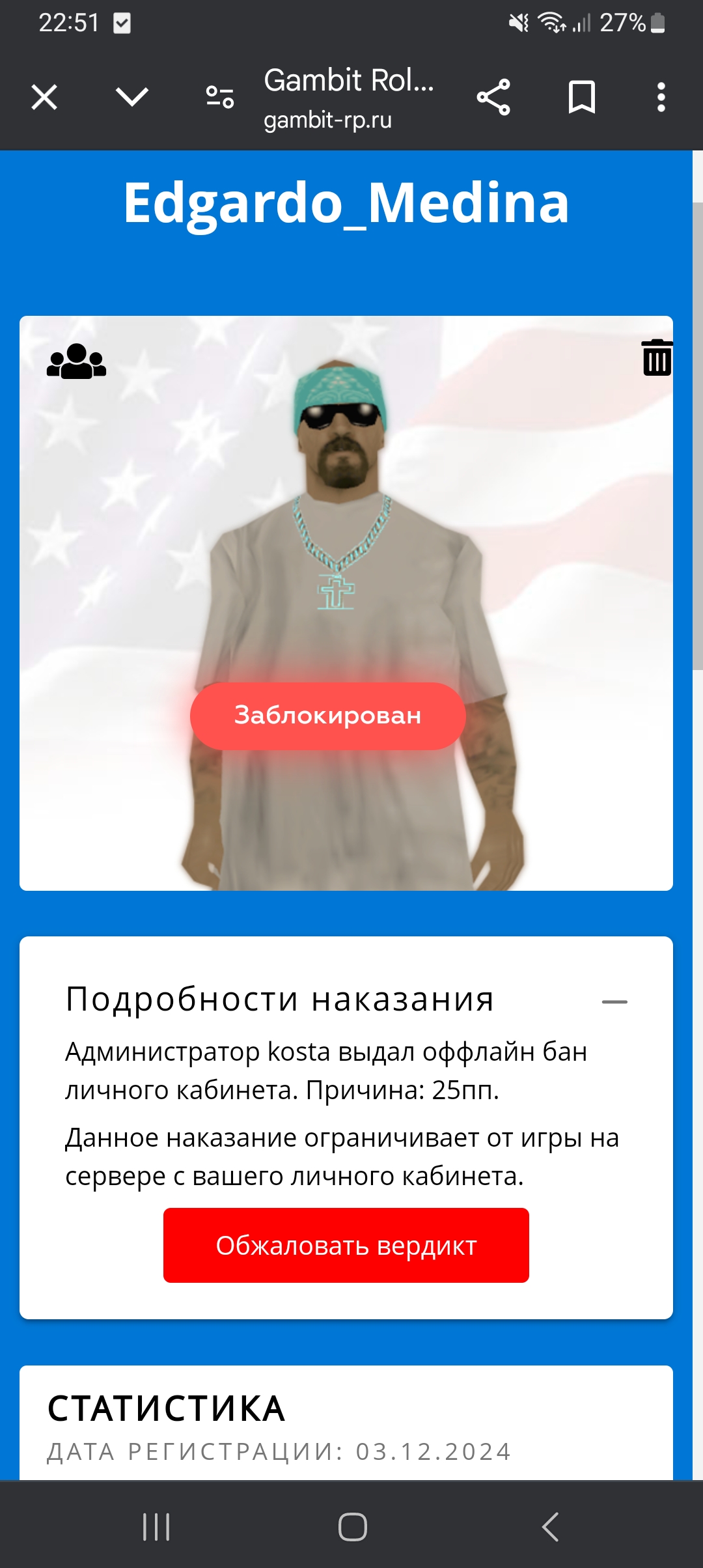
Task: Open the browser overflow menu
Action: coord(661,98)
